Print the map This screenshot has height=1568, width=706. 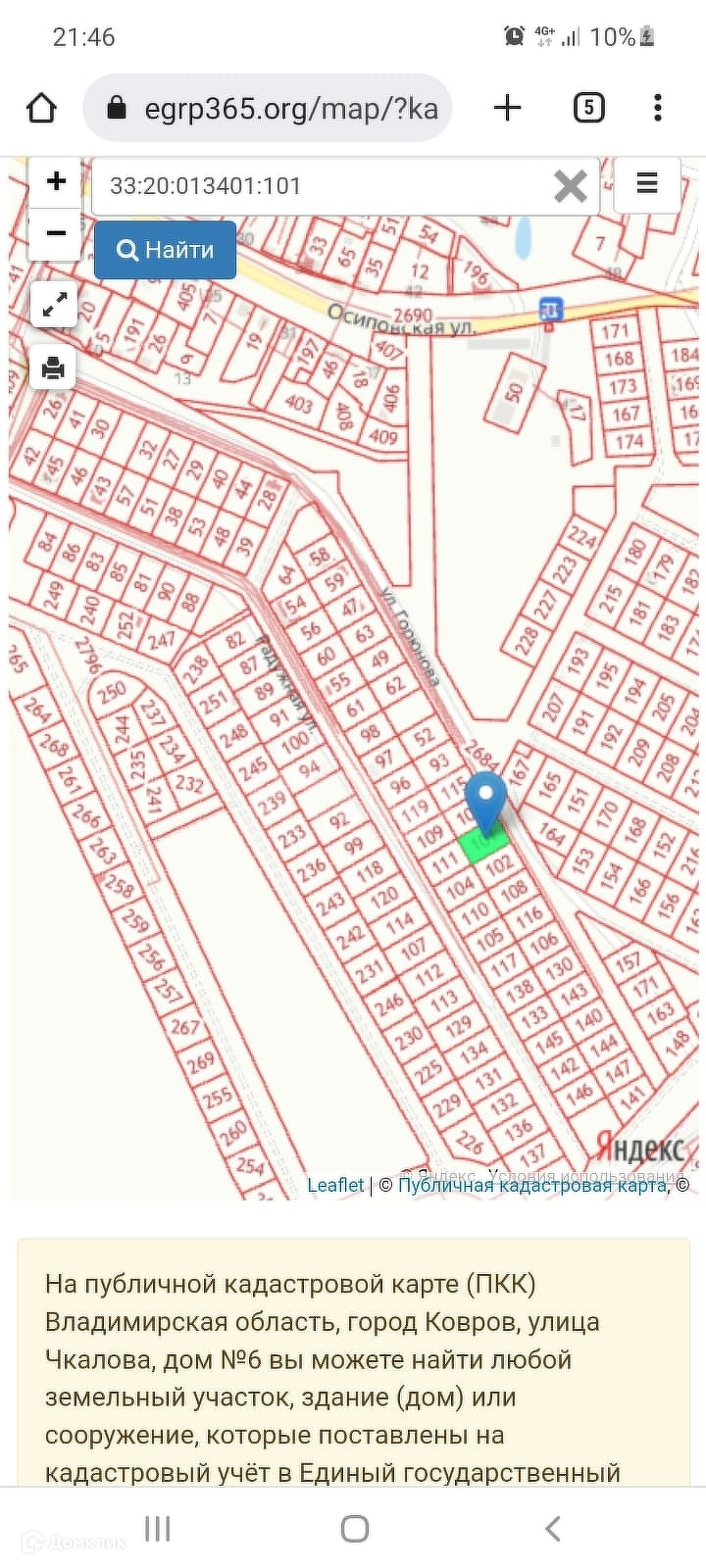[54, 368]
